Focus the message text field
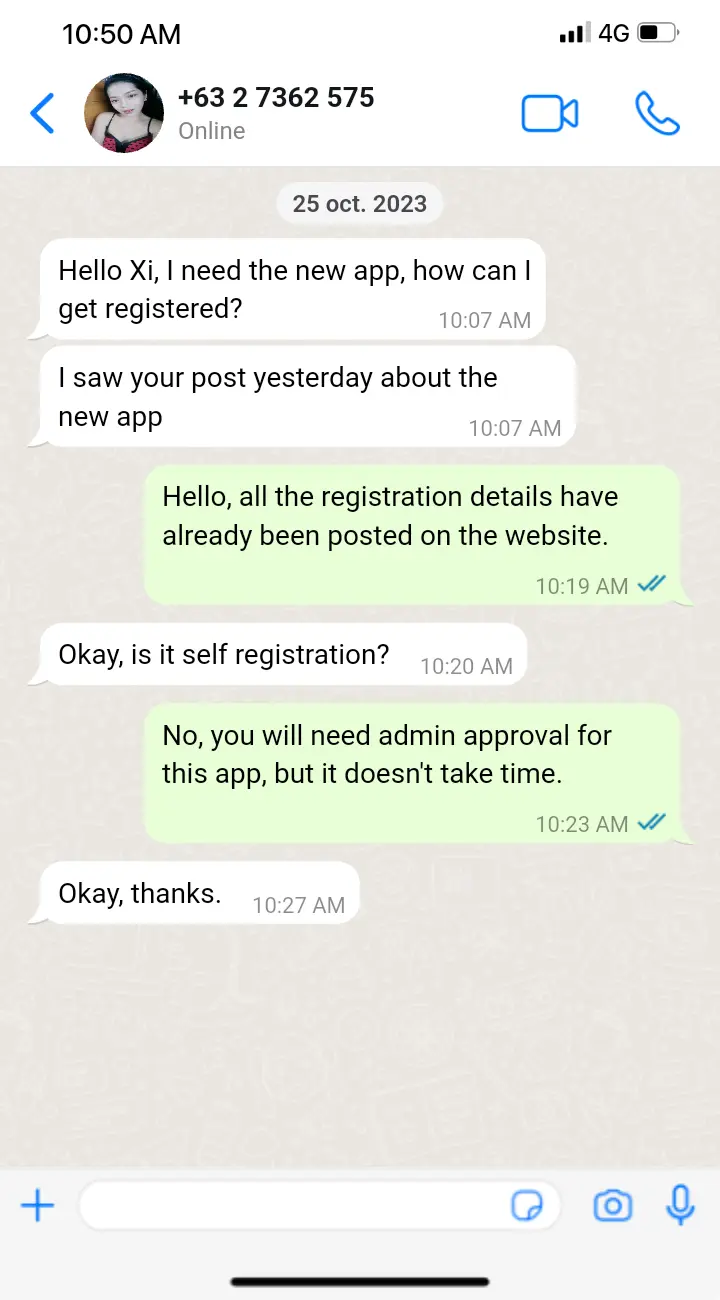Image resolution: width=720 pixels, height=1300 pixels. [x=290, y=1206]
